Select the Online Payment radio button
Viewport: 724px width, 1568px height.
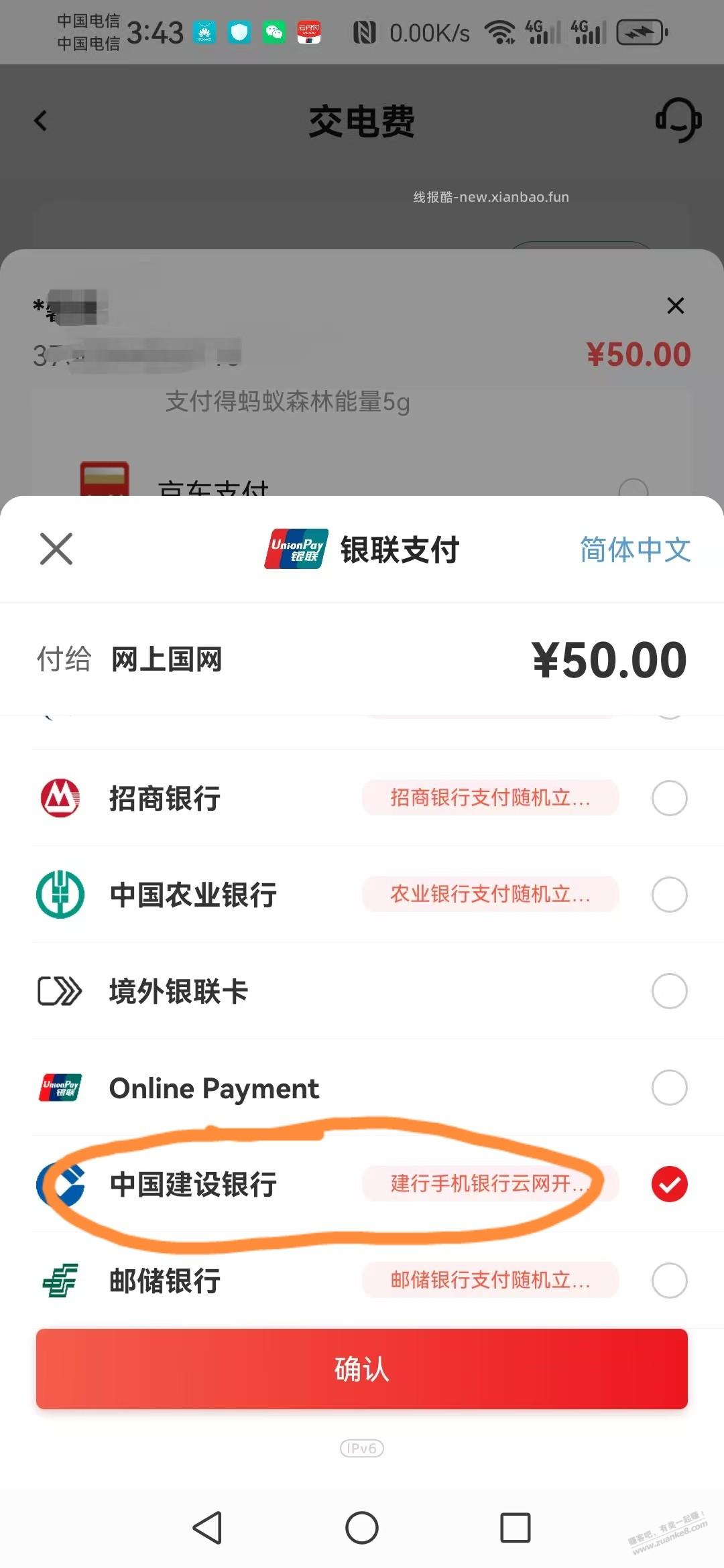[670, 1088]
